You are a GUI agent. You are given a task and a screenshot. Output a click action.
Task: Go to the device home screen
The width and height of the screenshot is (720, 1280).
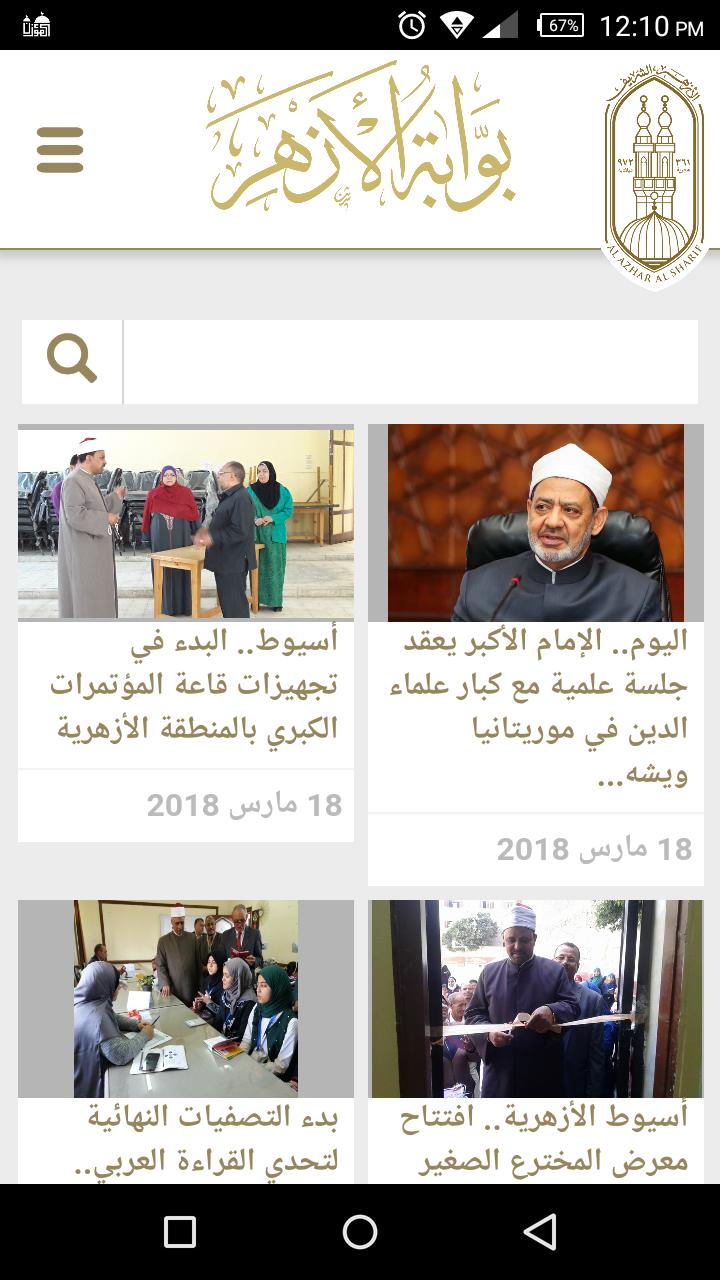pos(360,1232)
